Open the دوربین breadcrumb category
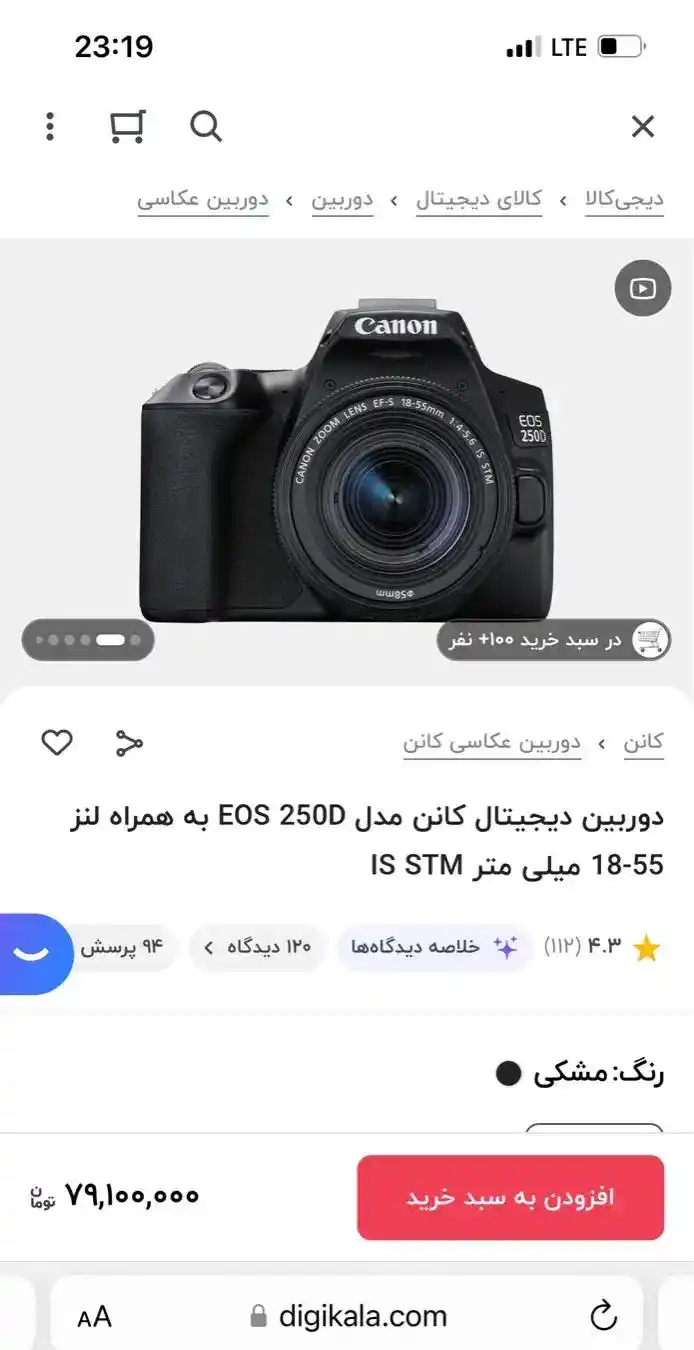Image resolution: width=694 pixels, height=1350 pixels. coord(342,199)
